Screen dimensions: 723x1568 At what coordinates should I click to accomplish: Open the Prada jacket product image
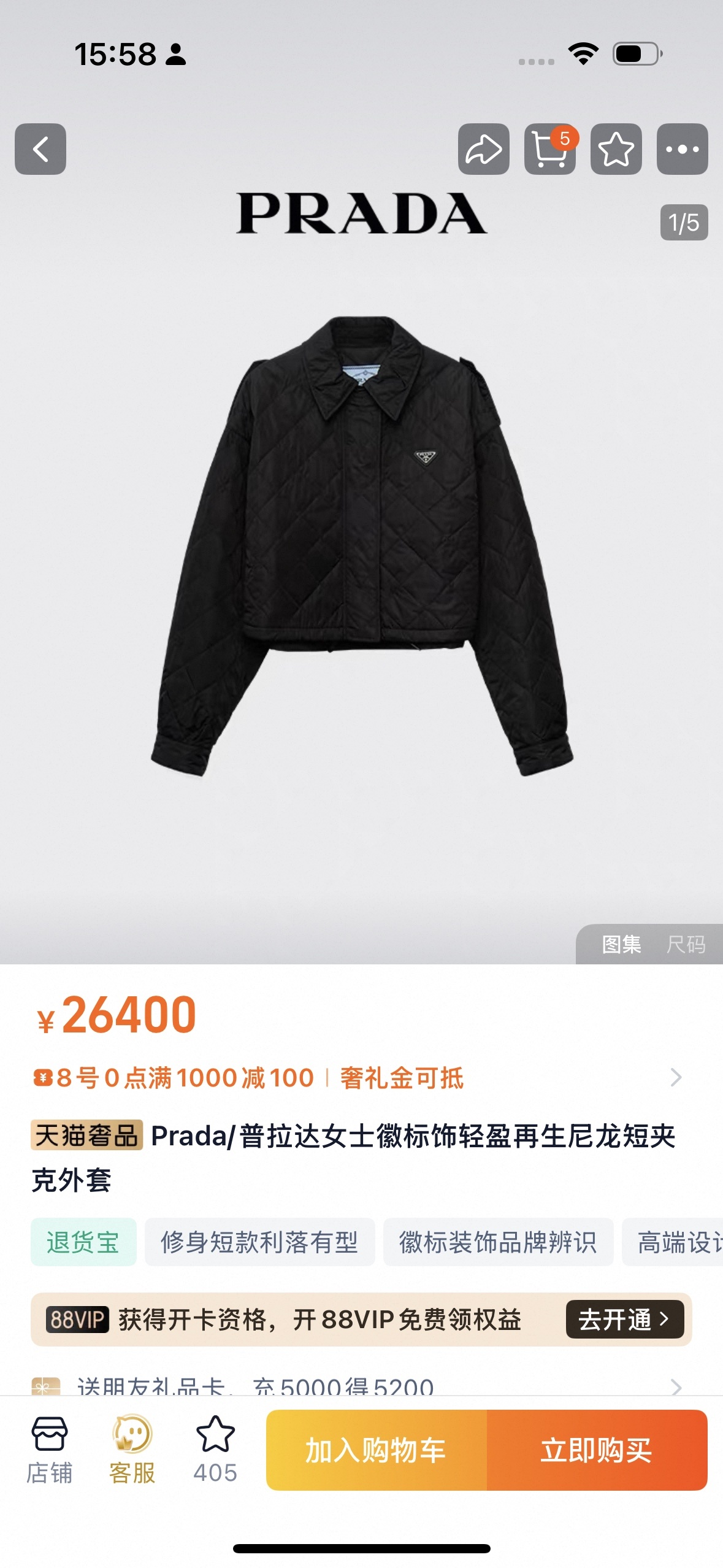362,546
